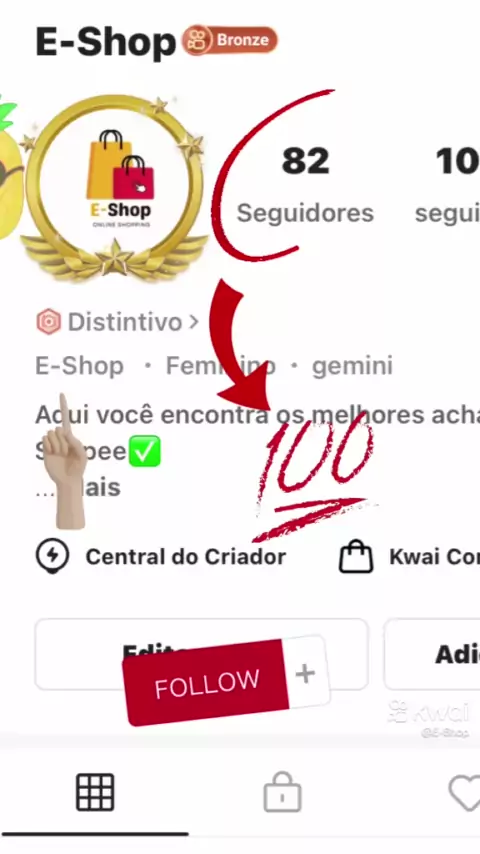
Task: Open the Seguidores list
Action: pyautogui.click(x=305, y=185)
